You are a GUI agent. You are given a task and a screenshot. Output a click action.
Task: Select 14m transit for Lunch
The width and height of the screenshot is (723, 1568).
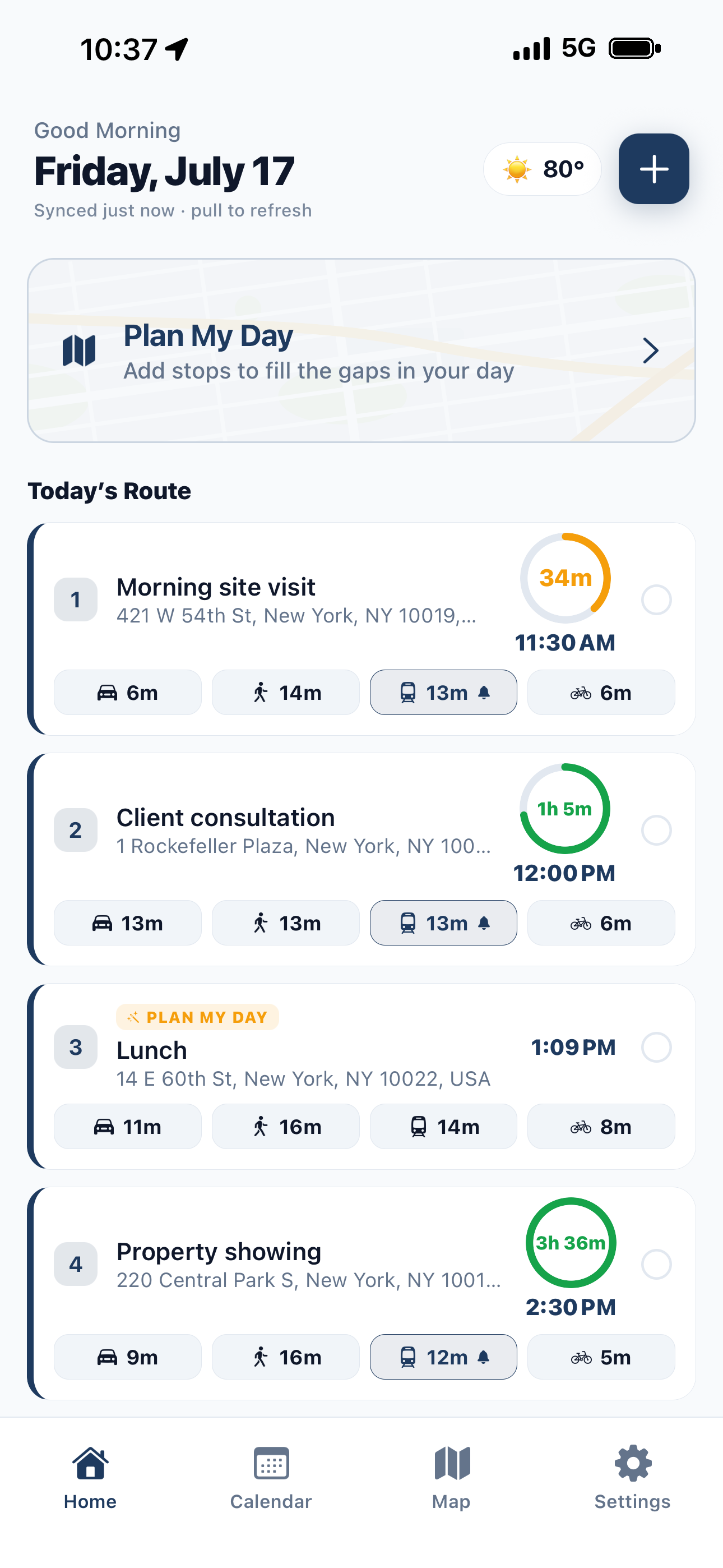(x=444, y=1126)
